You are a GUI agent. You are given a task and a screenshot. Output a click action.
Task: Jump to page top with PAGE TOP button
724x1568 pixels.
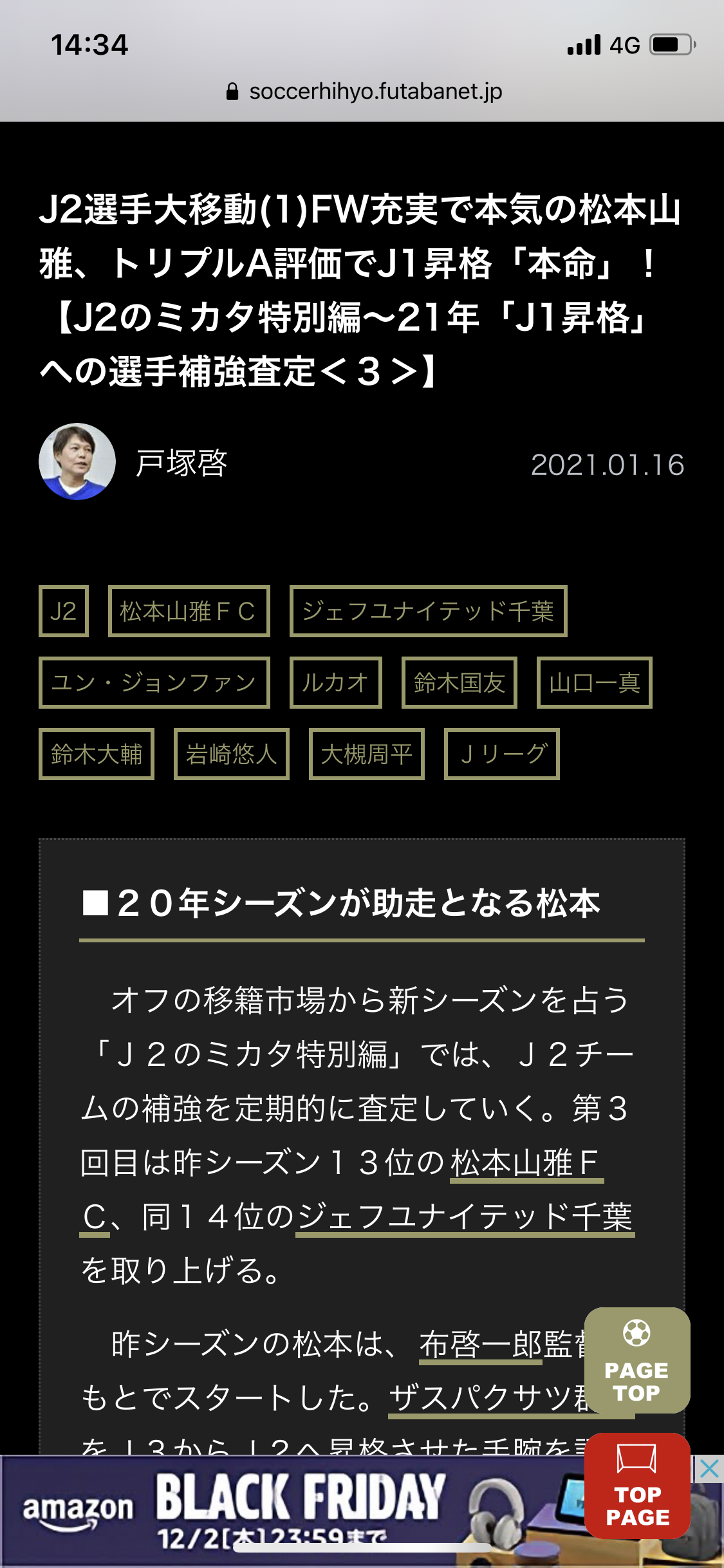coord(636,1360)
